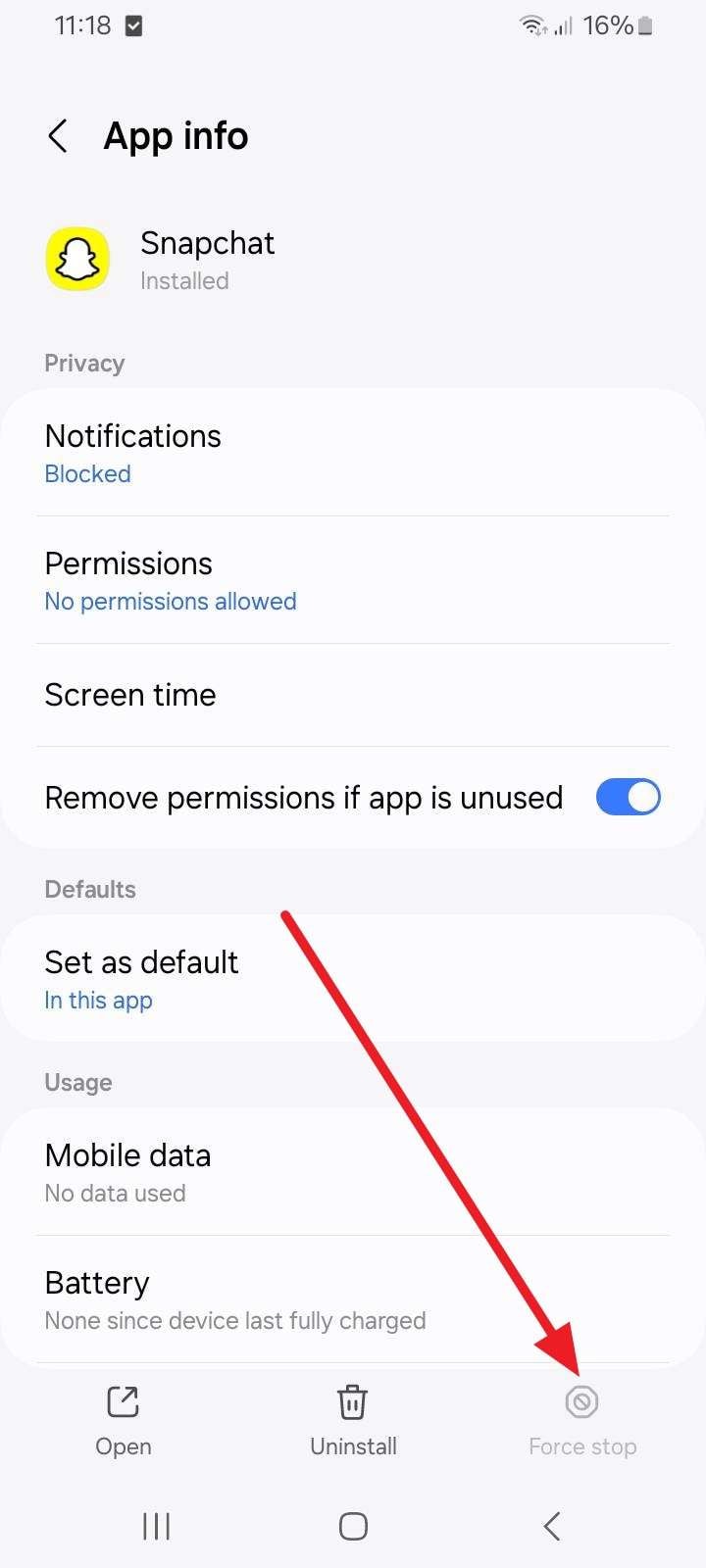Go to home screen via system home button
706x1568 pixels.
pyautogui.click(x=353, y=1526)
